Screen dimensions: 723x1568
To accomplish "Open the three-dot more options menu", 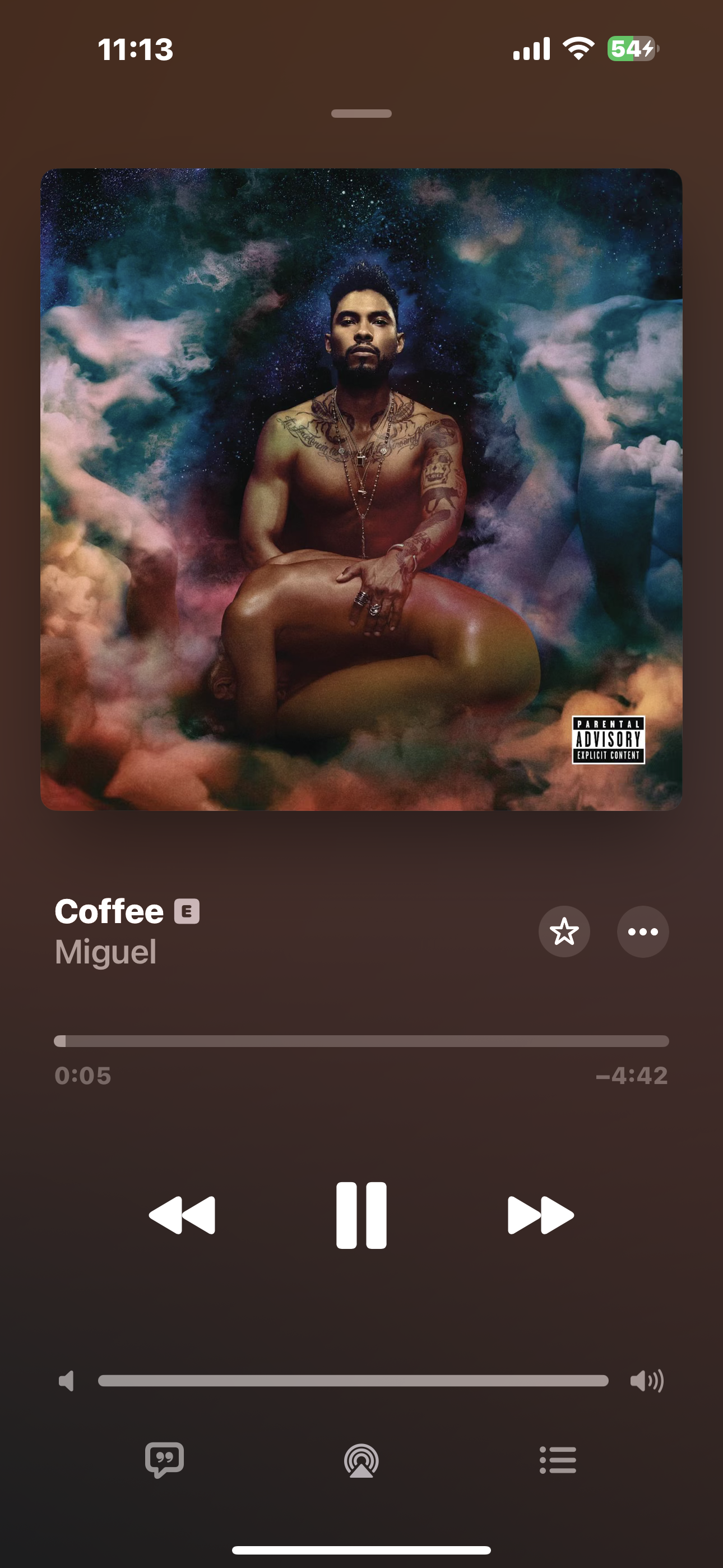I will [x=643, y=931].
